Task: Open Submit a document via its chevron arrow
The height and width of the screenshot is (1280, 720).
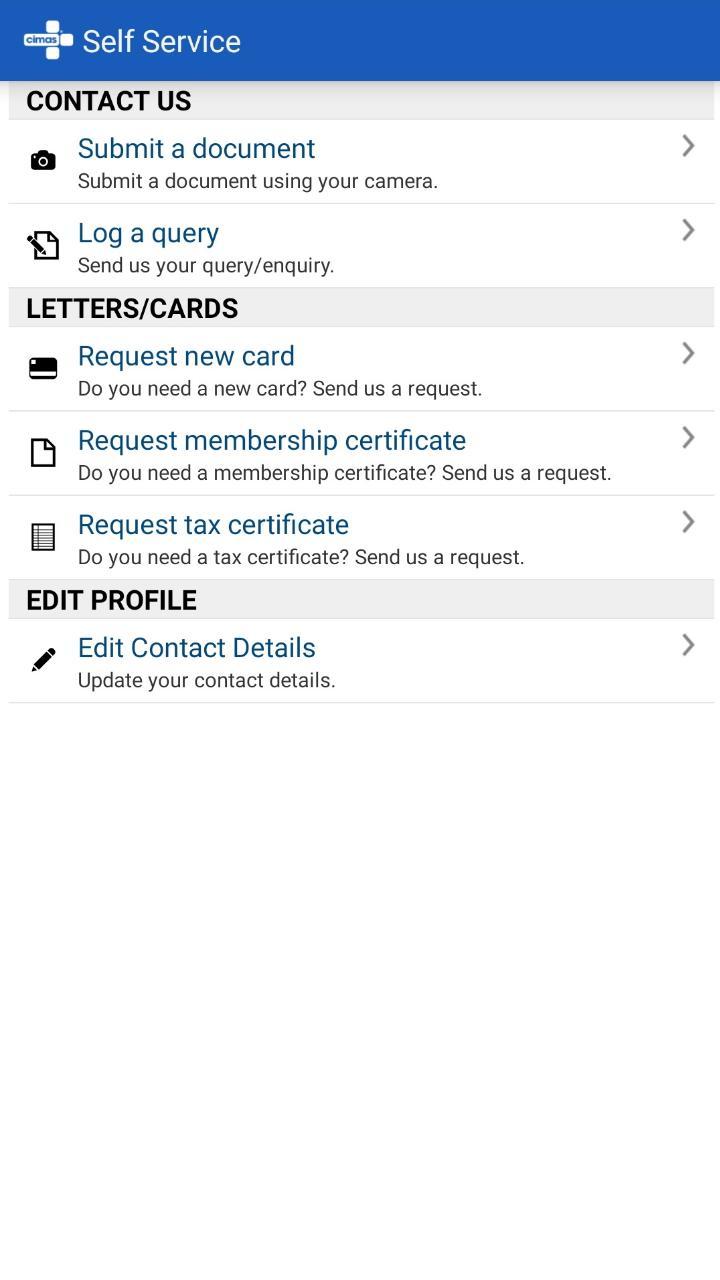Action: click(688, 145)
